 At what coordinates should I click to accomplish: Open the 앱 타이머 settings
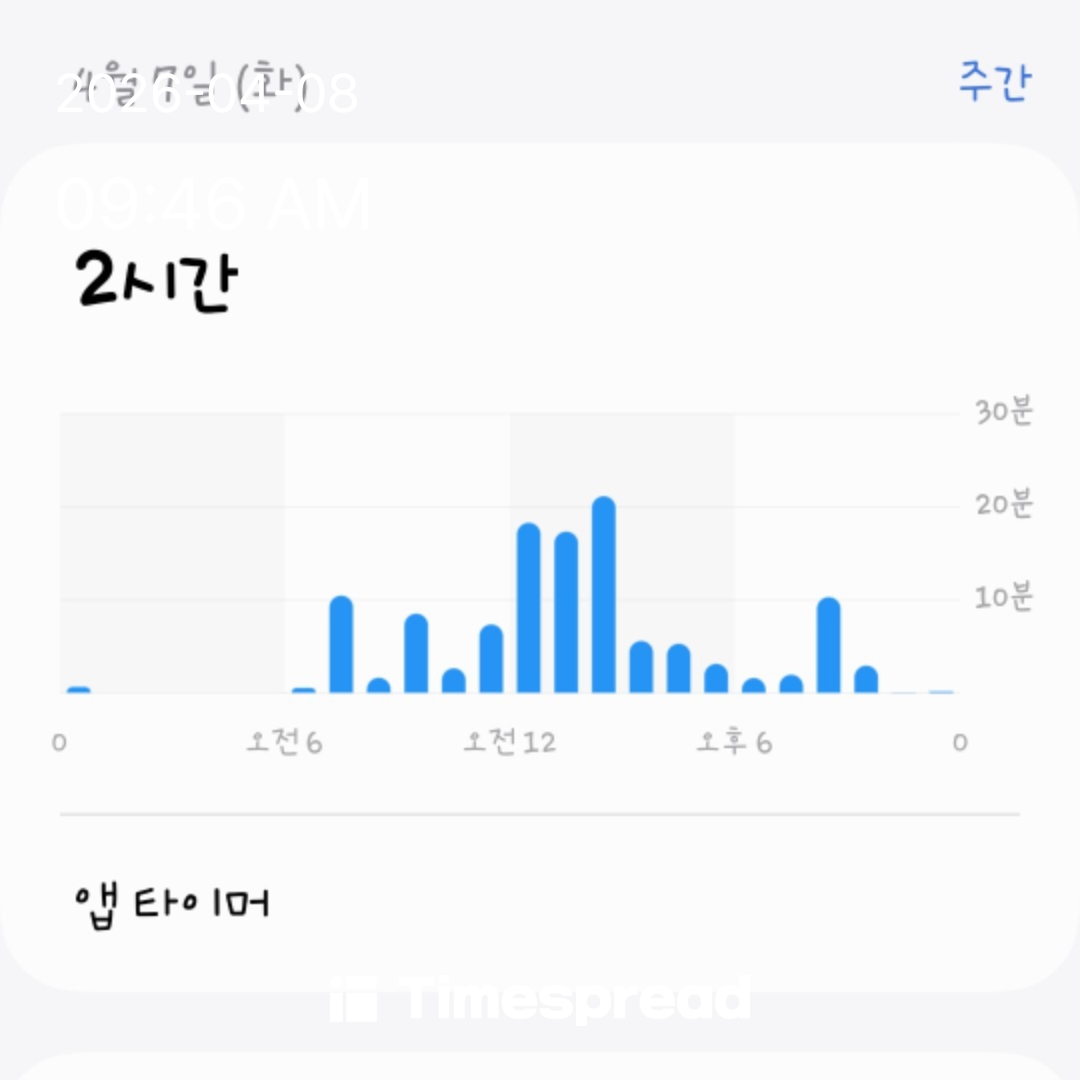(173, 905)
